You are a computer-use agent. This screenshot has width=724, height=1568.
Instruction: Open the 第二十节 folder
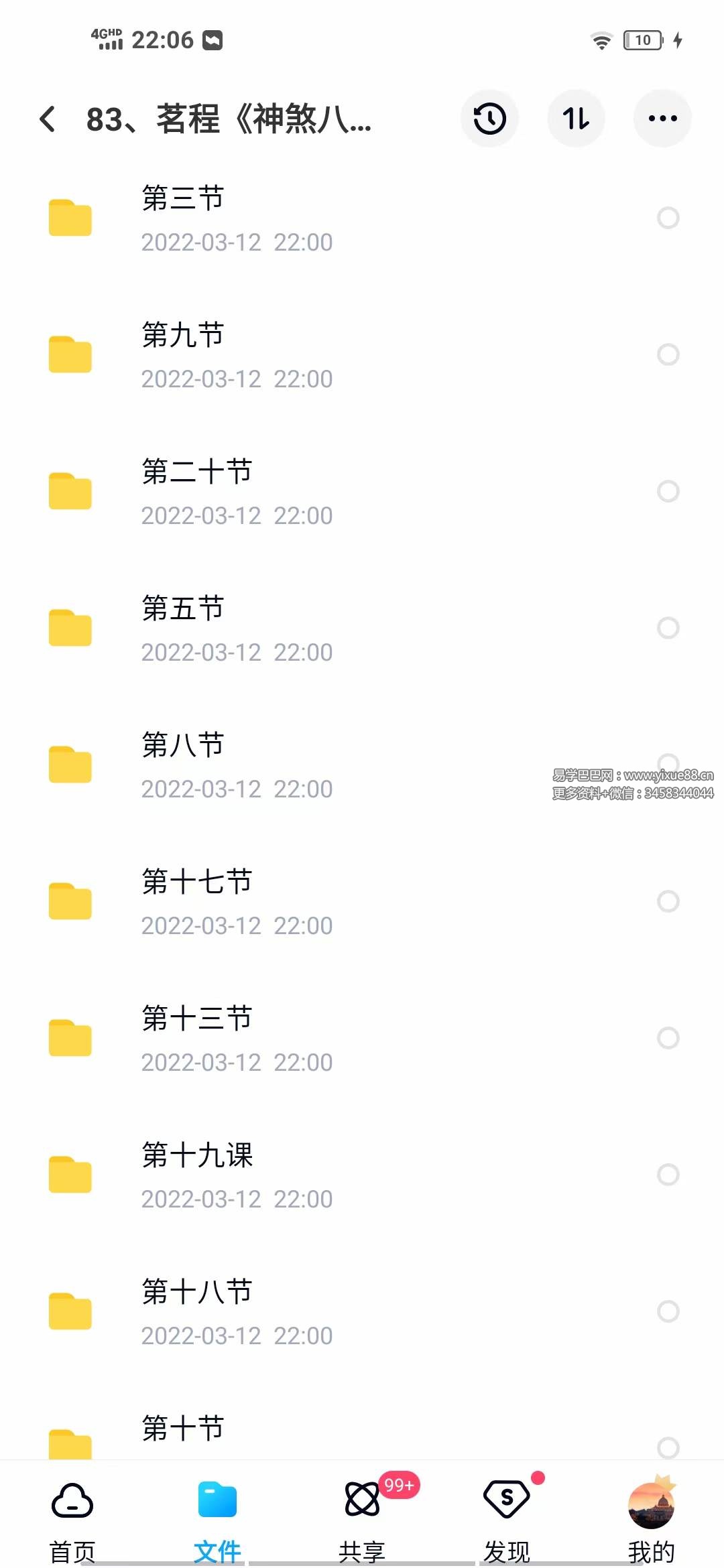pyautogui.click(x=196, y=471)
